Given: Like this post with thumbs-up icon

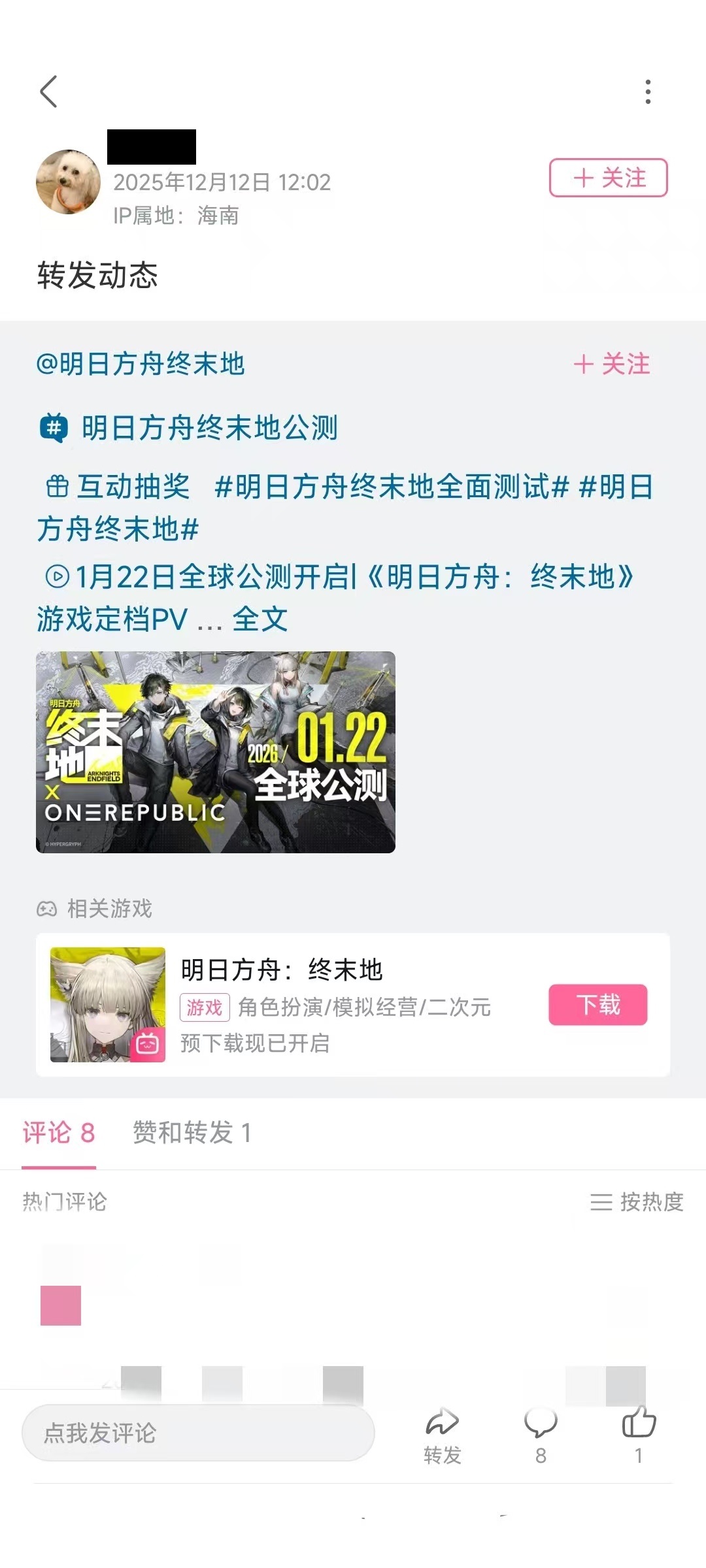Looking at the screenshot, I should [x=639, y=1433].
